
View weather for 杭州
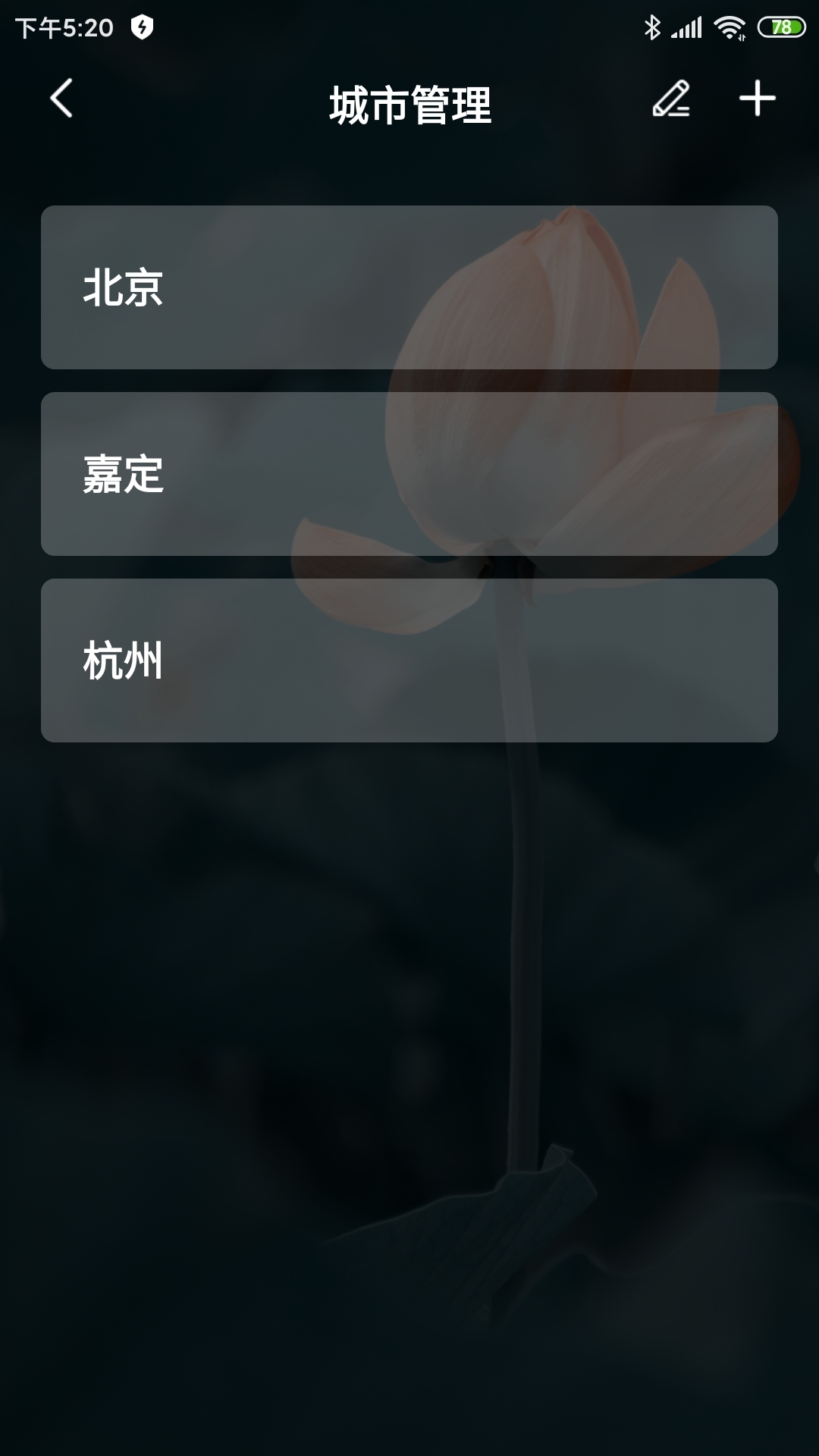click(409, 661)
